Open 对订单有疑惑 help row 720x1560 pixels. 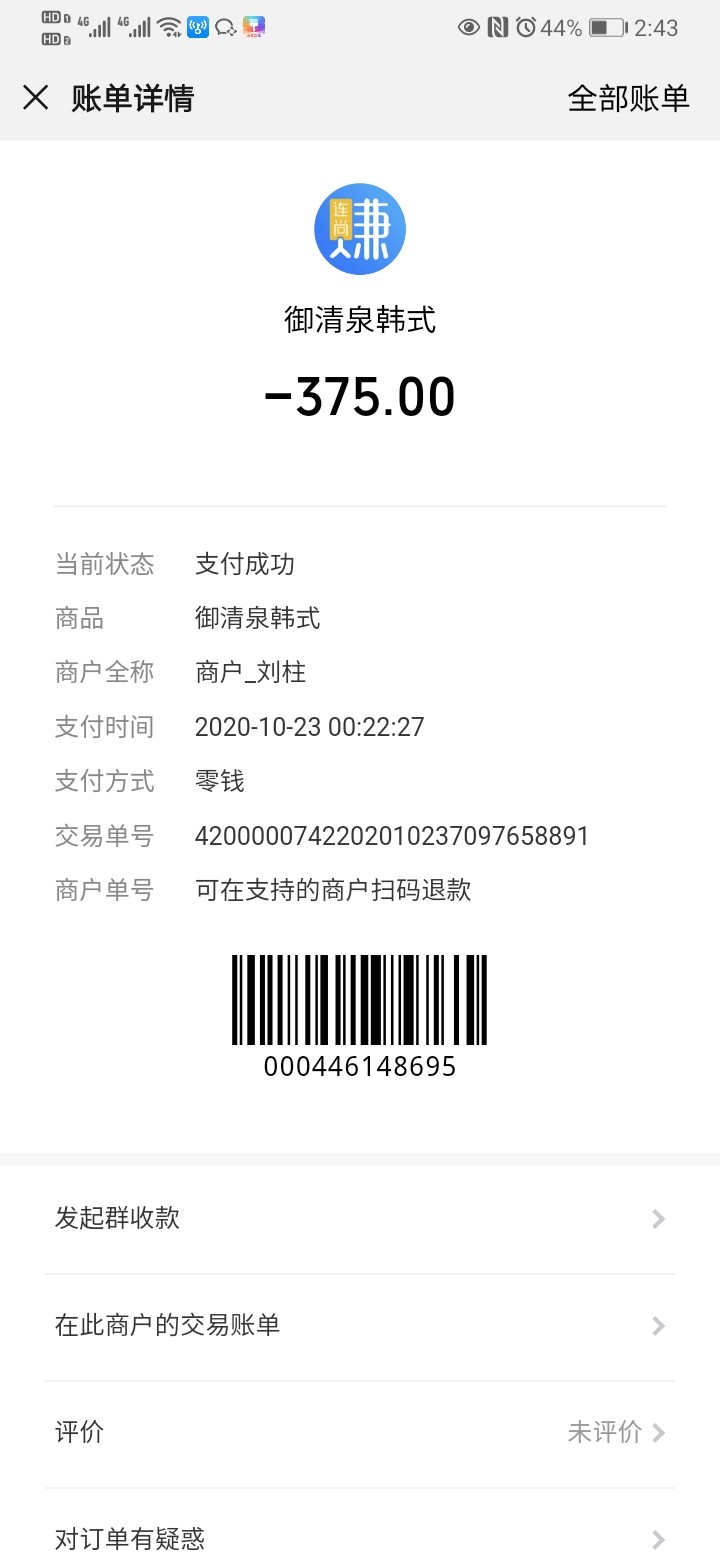360,1536
